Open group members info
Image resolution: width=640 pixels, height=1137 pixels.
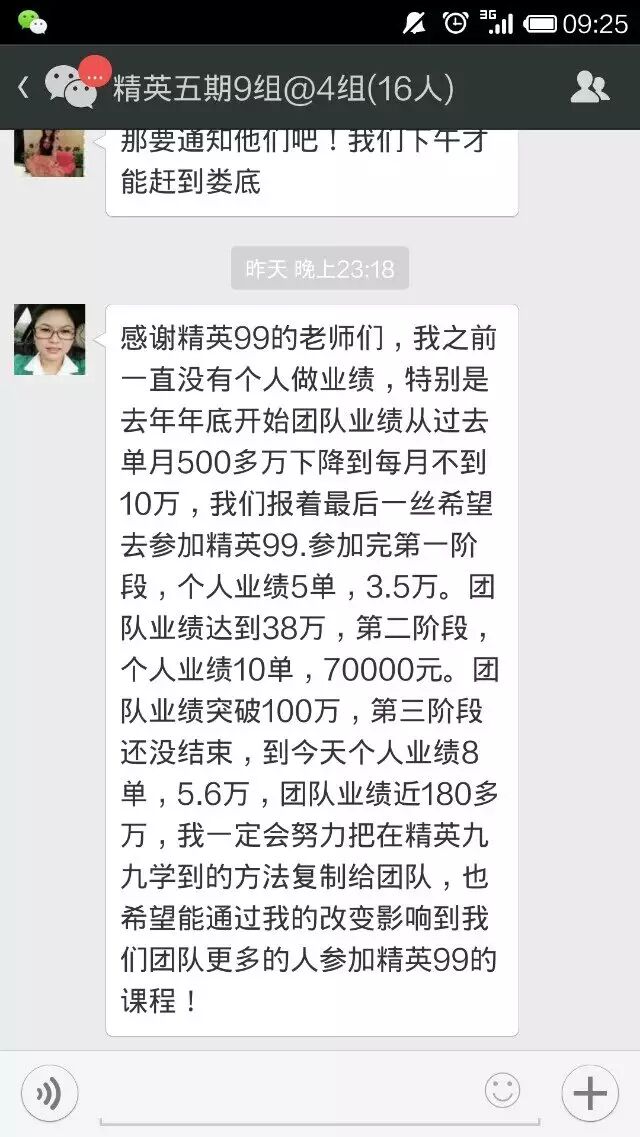click(x=589, y=89)
